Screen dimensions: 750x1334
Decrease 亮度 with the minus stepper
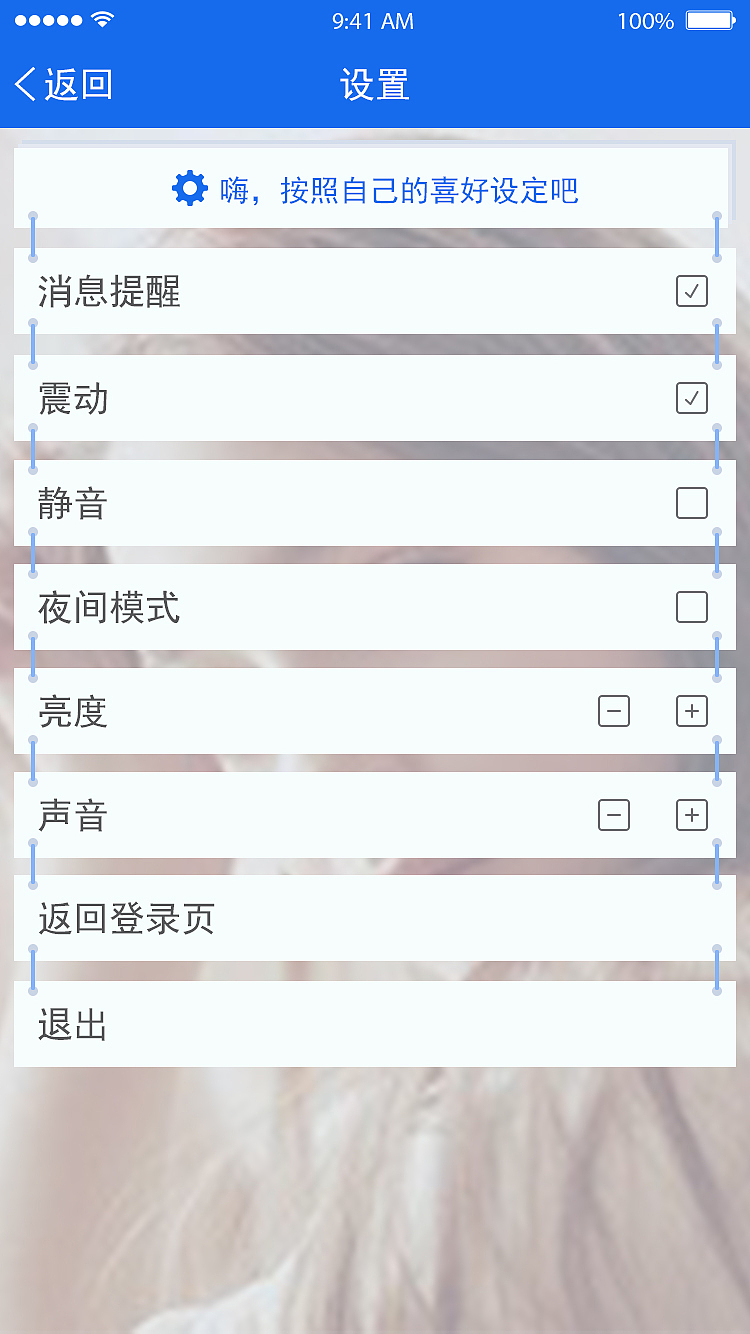click(614, 711)
